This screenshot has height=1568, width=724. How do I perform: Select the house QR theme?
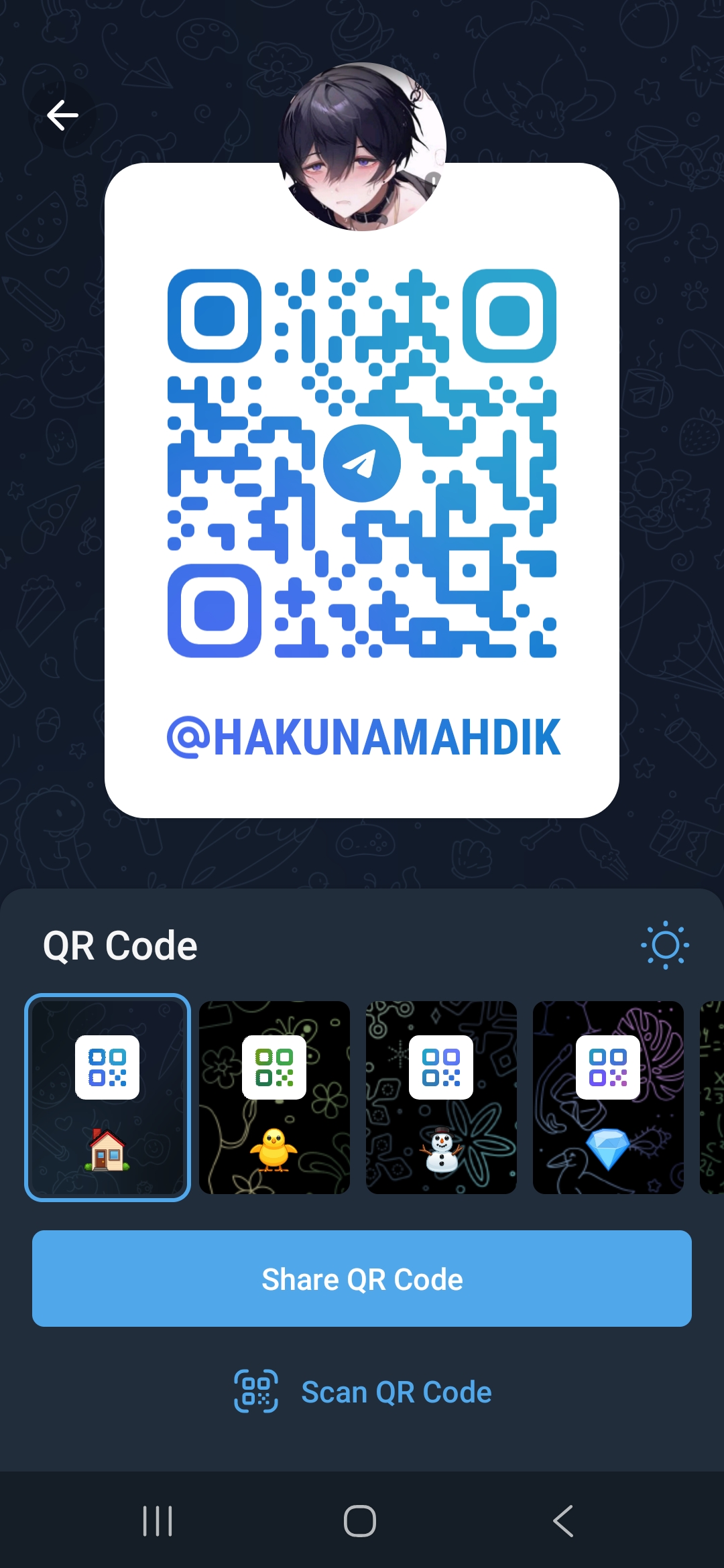click(107, 1097)
